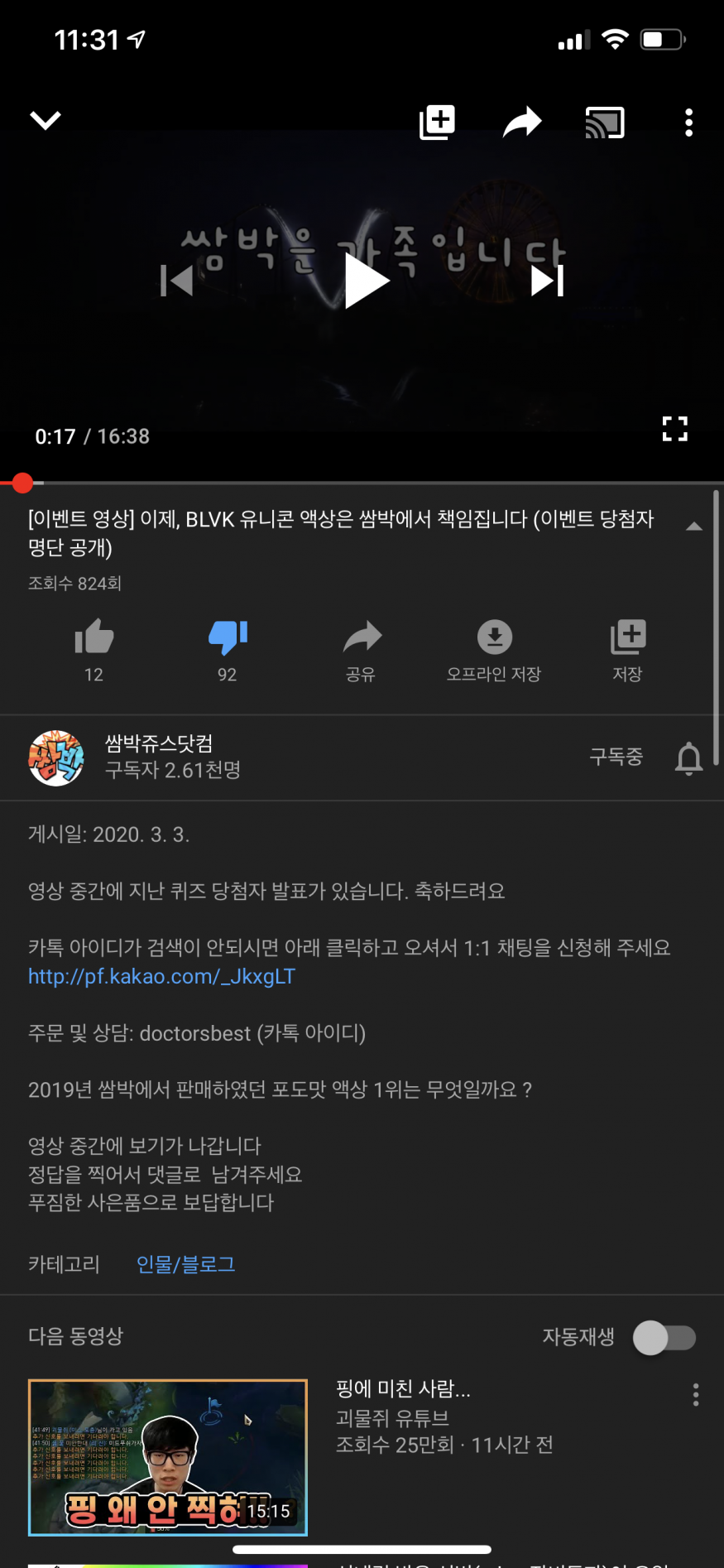724x1568 pixels.
Task: Collapse the video description arrow
Action: point(694,527)
